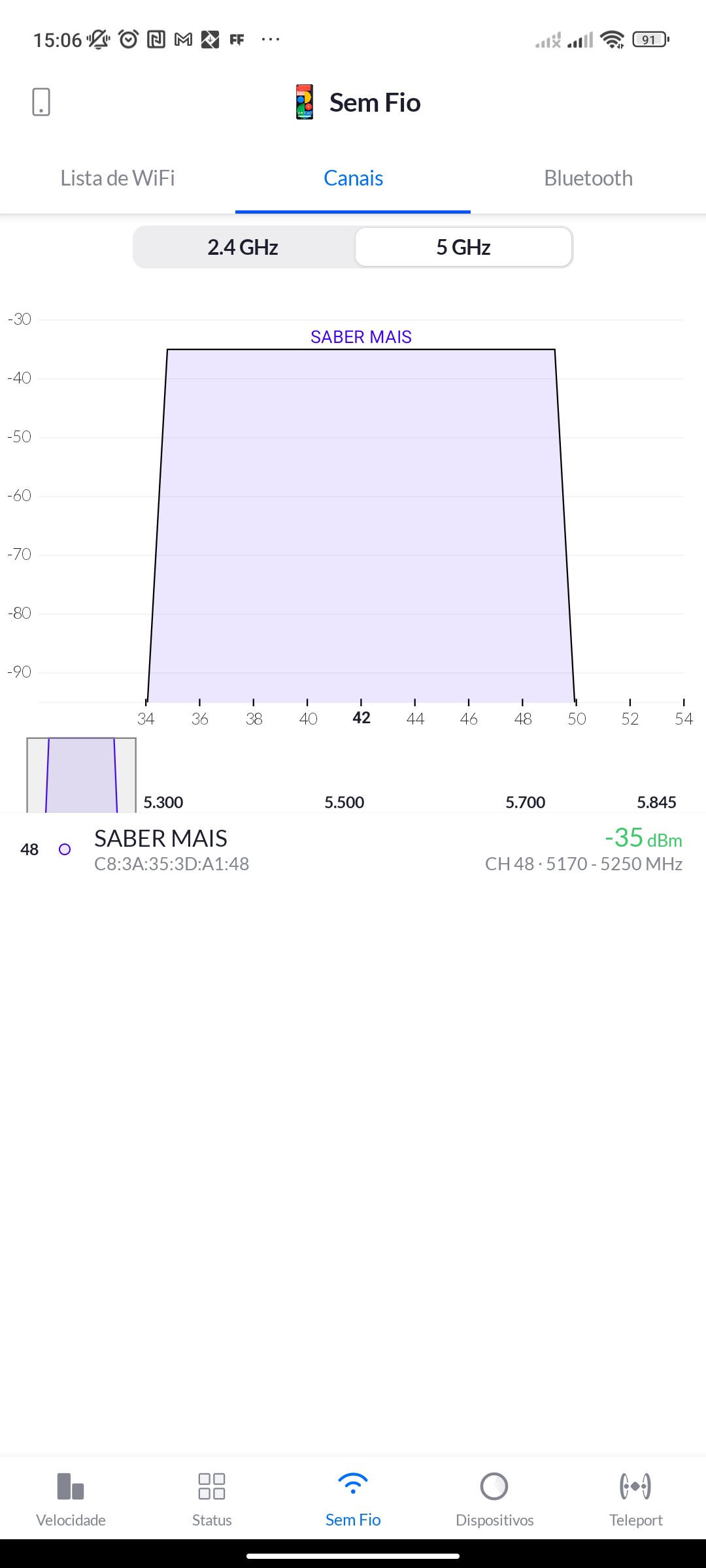The width and height of the screenshot is (706, 1568).
Task: Select the 5 GHz band segment
Action: point(463,248)
